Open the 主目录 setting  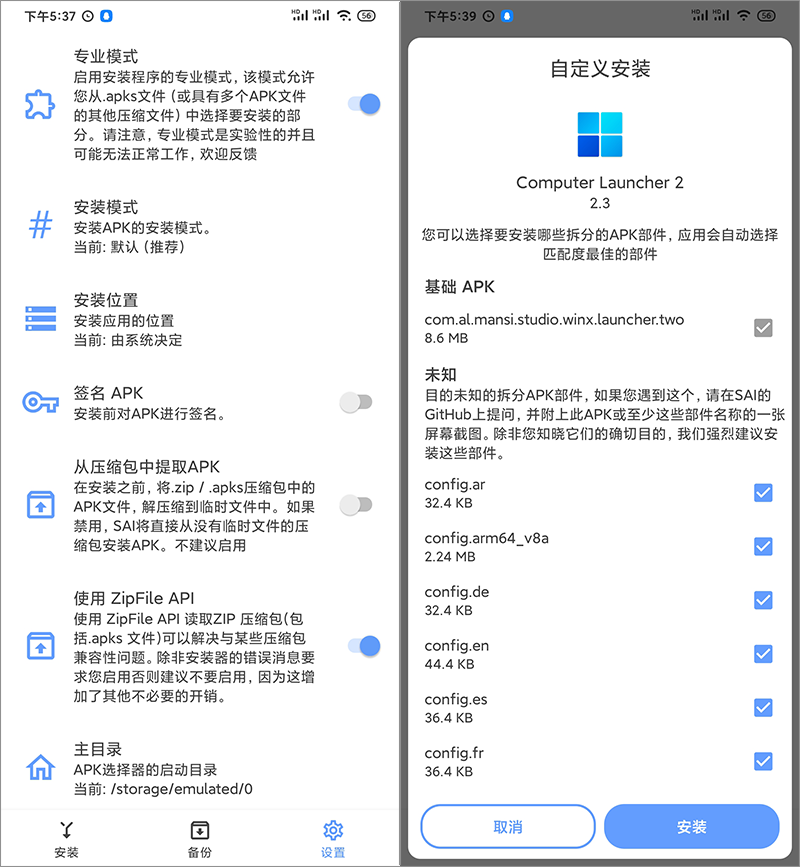click(200, 768)
